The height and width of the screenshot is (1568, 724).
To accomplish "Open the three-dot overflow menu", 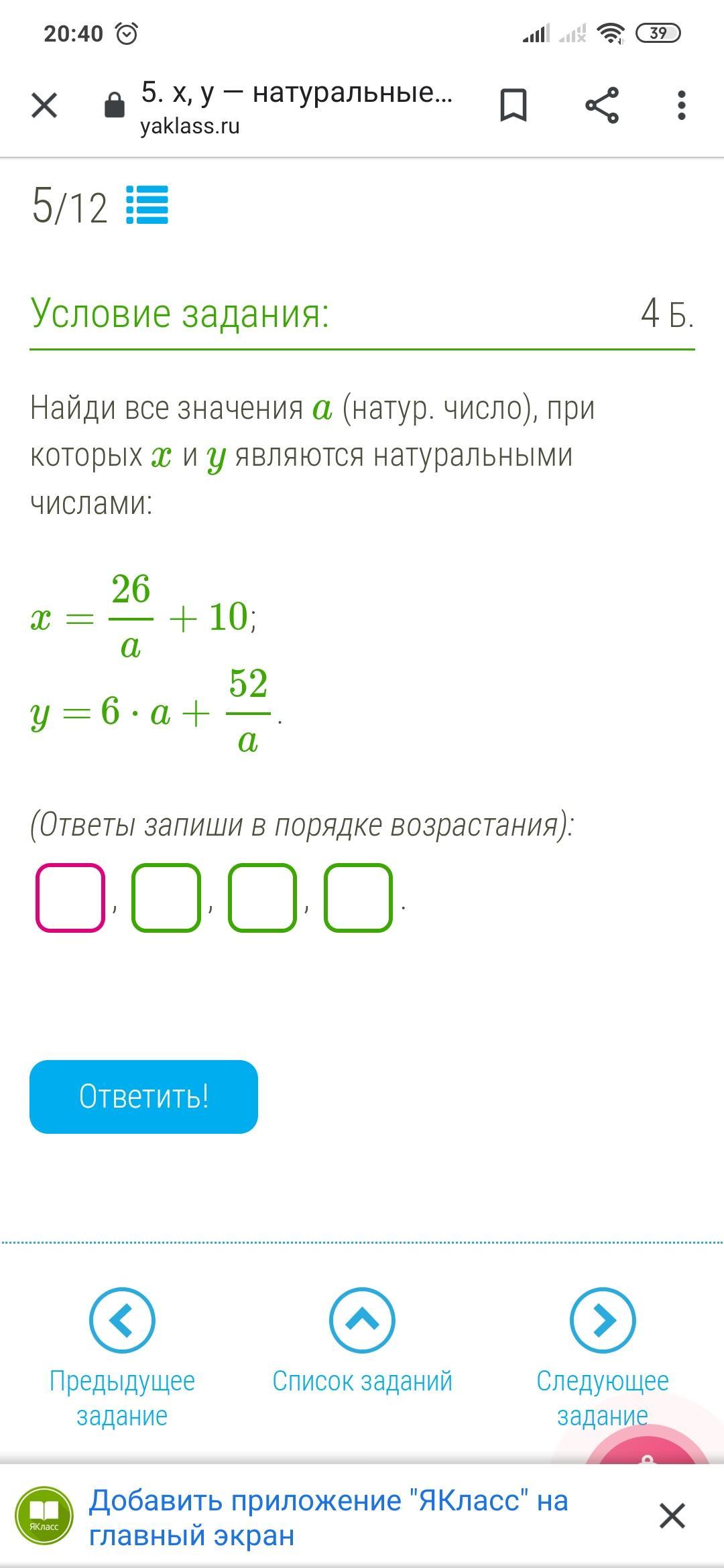I will click(x=681, y=105).
